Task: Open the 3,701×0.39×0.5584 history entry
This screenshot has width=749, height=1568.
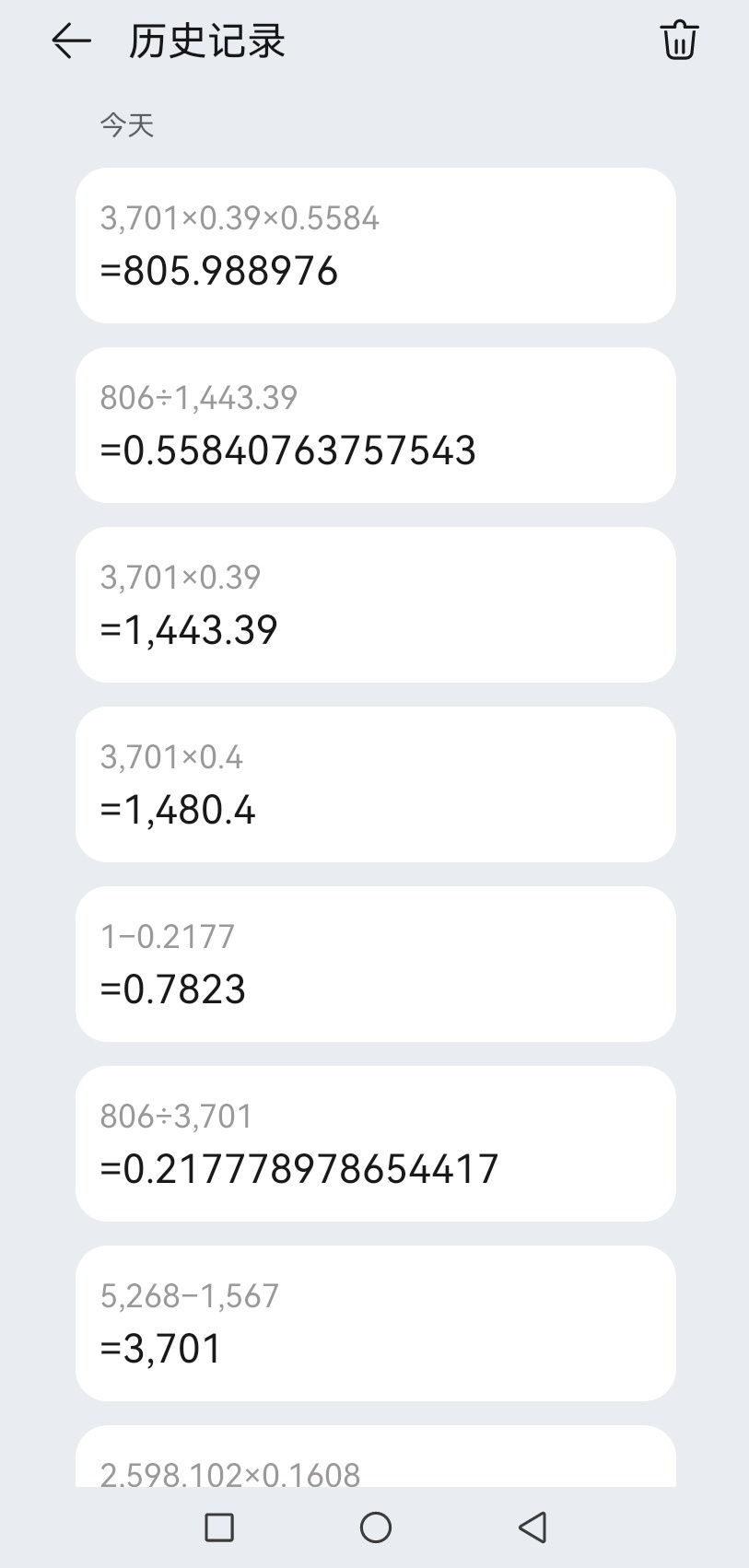Action: coord(376,245)
